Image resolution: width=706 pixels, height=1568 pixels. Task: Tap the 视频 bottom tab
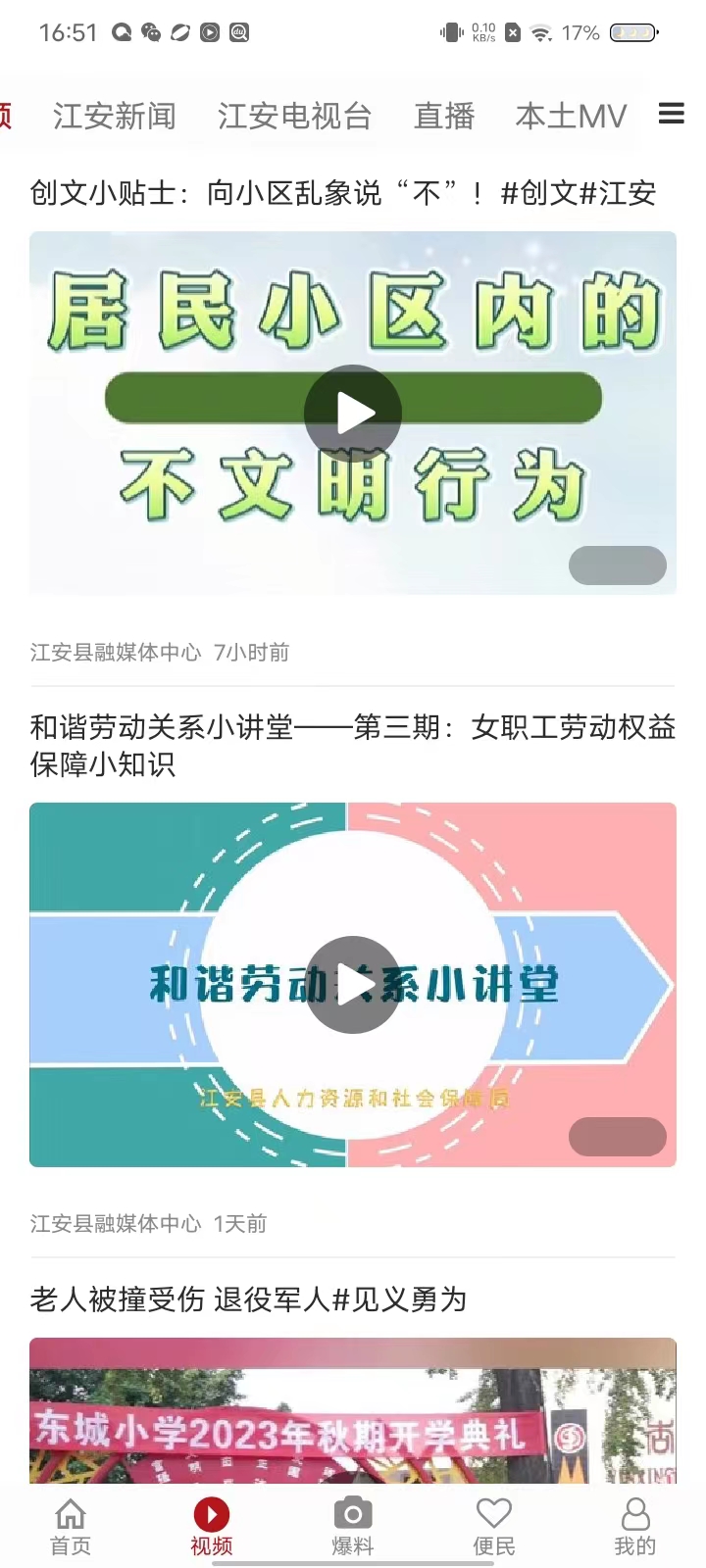click(x=212, y=1526)
